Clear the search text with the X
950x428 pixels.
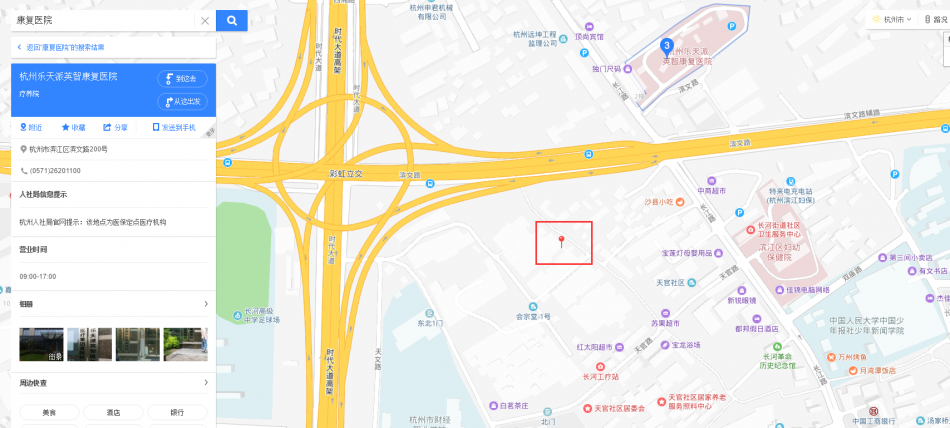pyautogui.click(x=205, y=20)
